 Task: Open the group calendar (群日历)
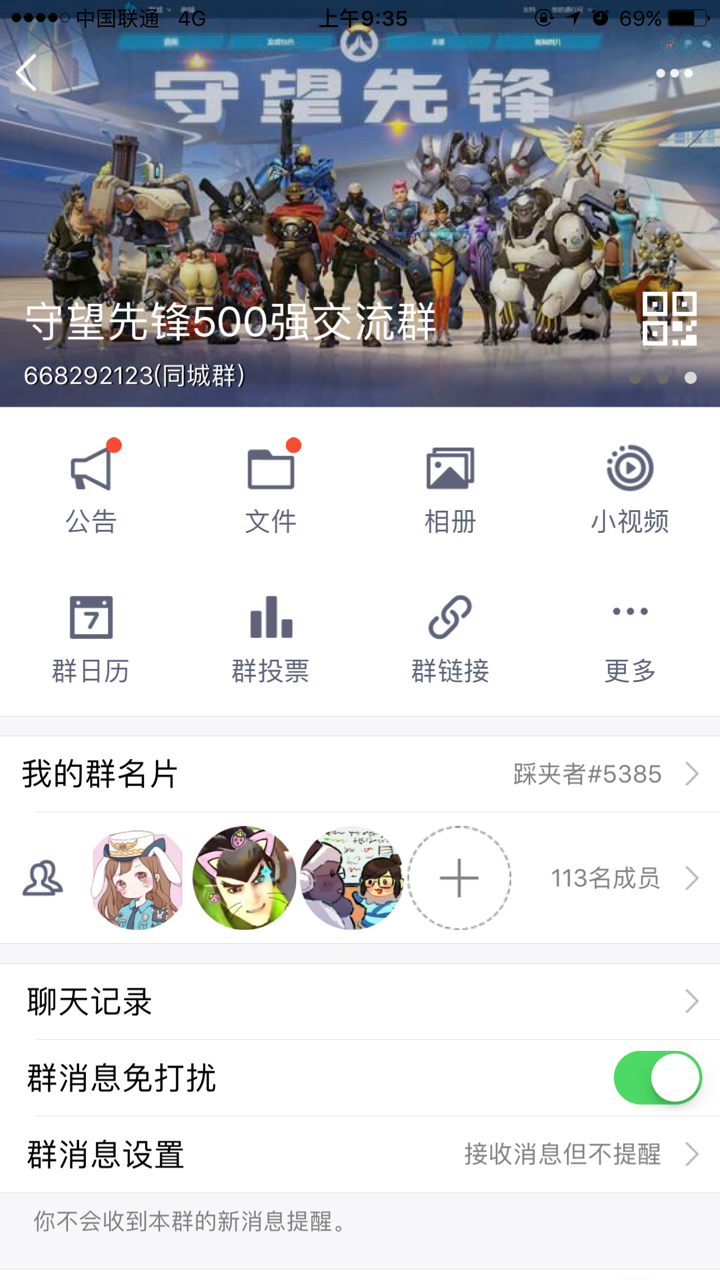click(91, 638)
